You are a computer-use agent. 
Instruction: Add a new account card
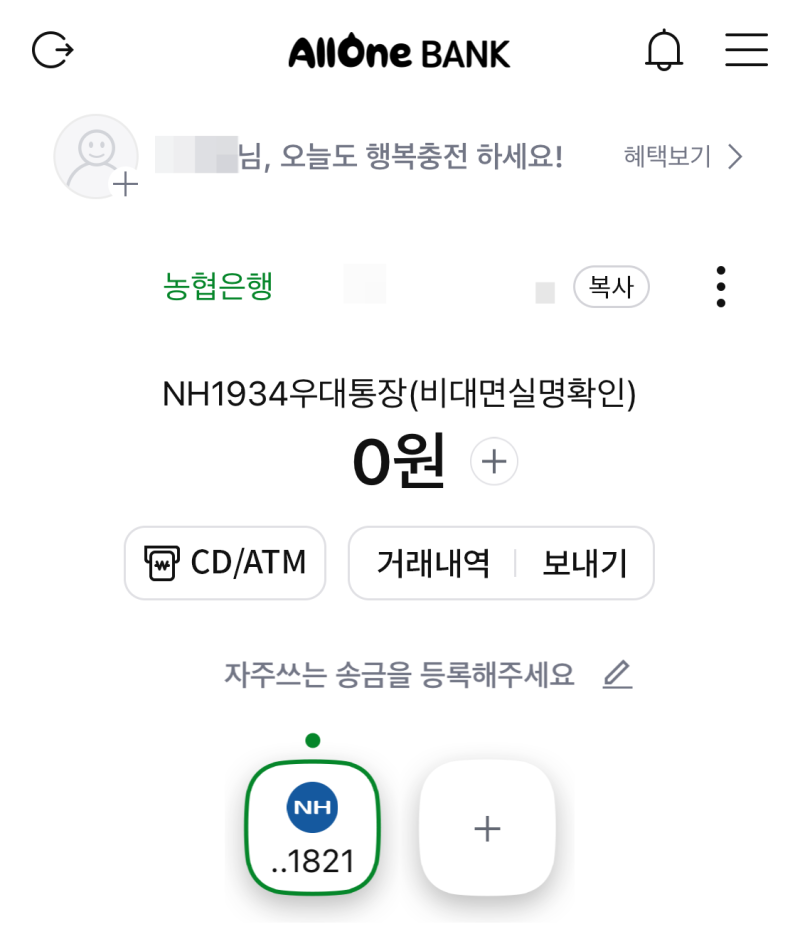coord(487,828)
